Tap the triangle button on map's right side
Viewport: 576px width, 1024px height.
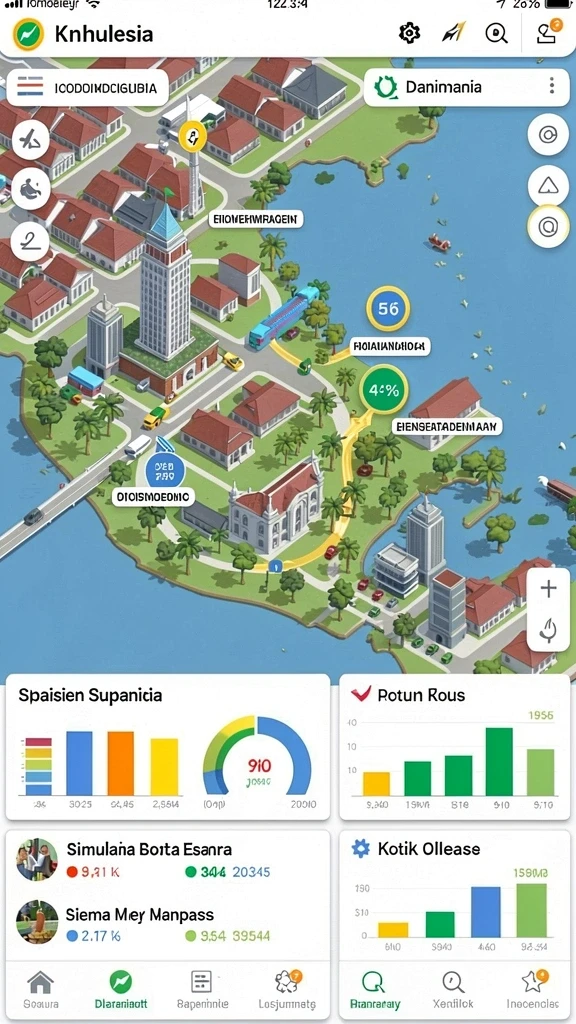pos(548,185)
